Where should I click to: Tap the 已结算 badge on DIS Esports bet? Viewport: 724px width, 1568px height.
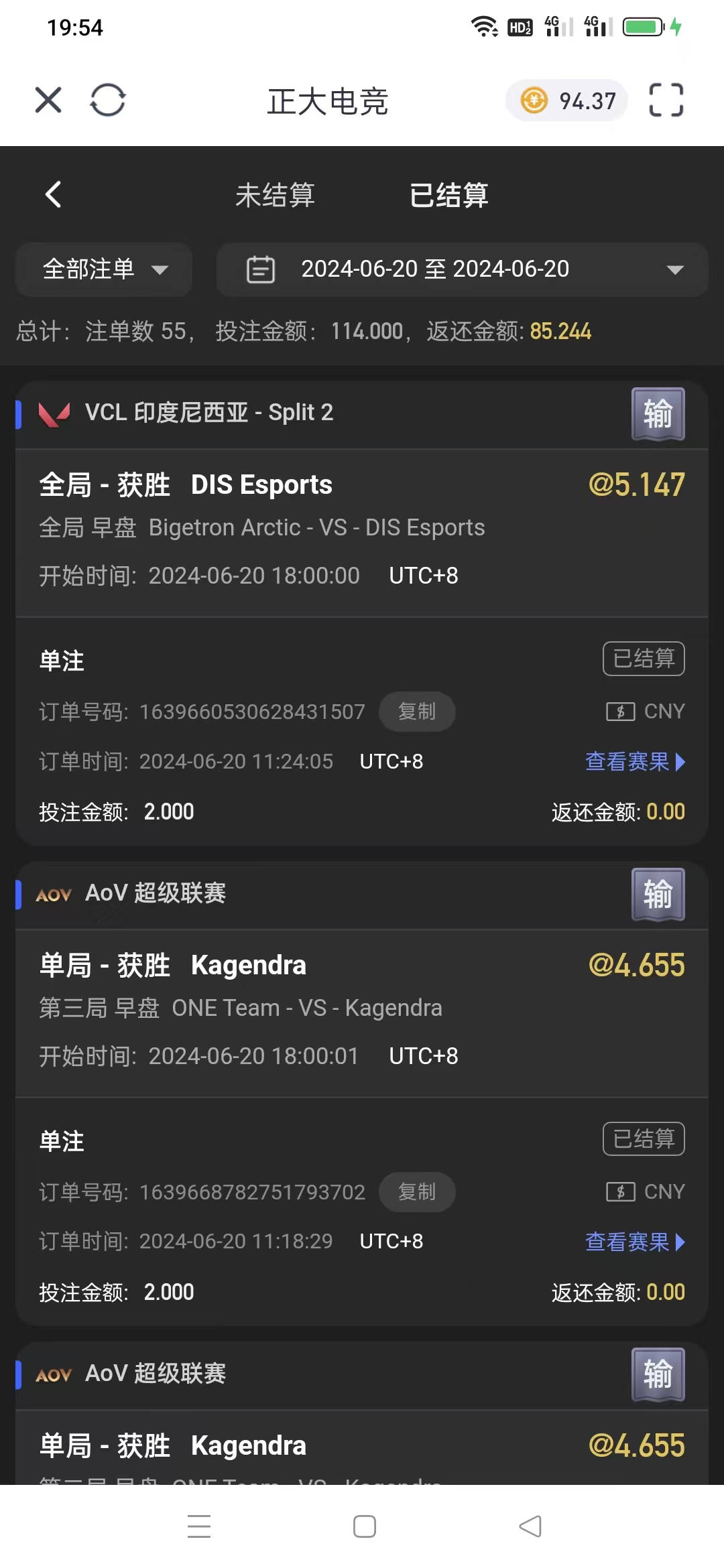pyautogui.click(x=643, y=659)
